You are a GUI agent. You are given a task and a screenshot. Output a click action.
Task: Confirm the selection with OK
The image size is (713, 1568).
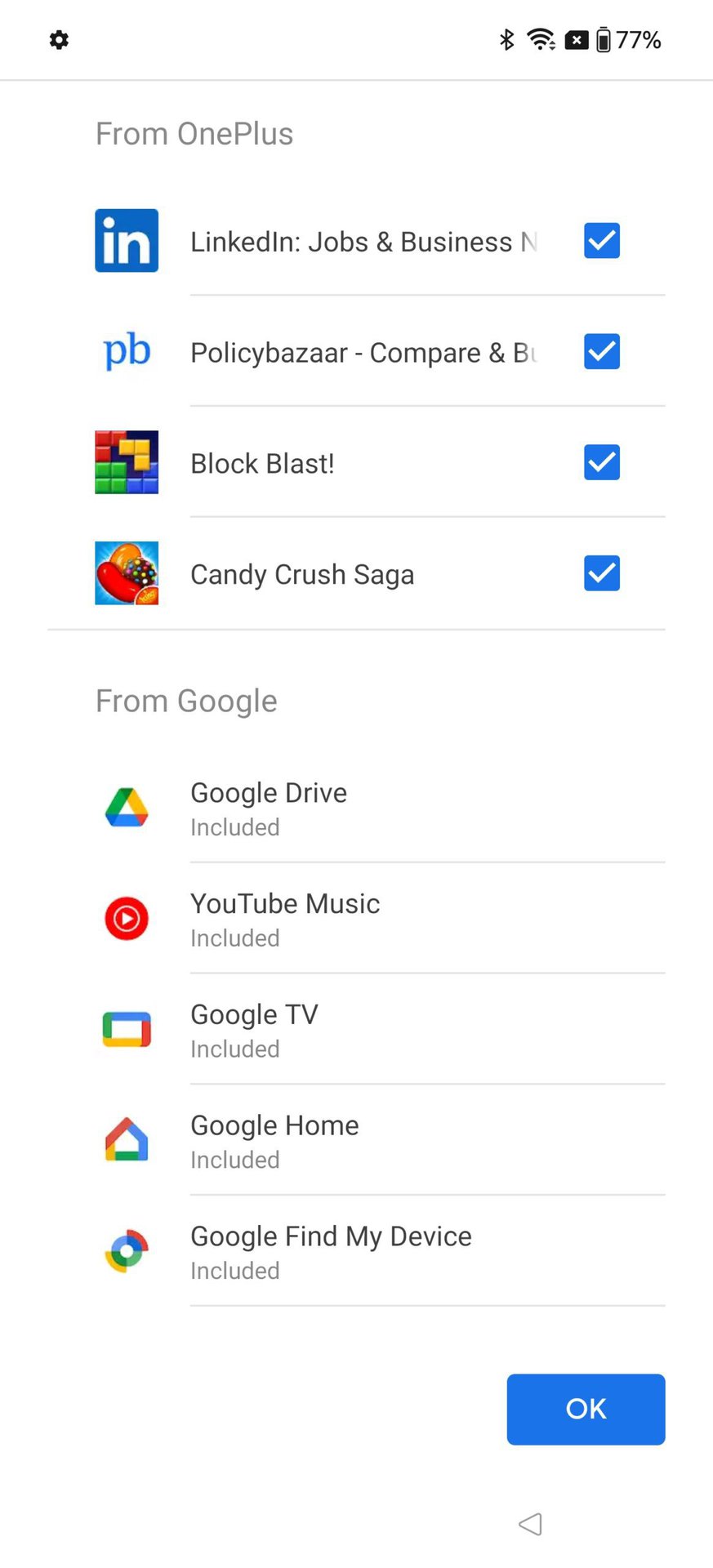click(x=586, y=1409)
